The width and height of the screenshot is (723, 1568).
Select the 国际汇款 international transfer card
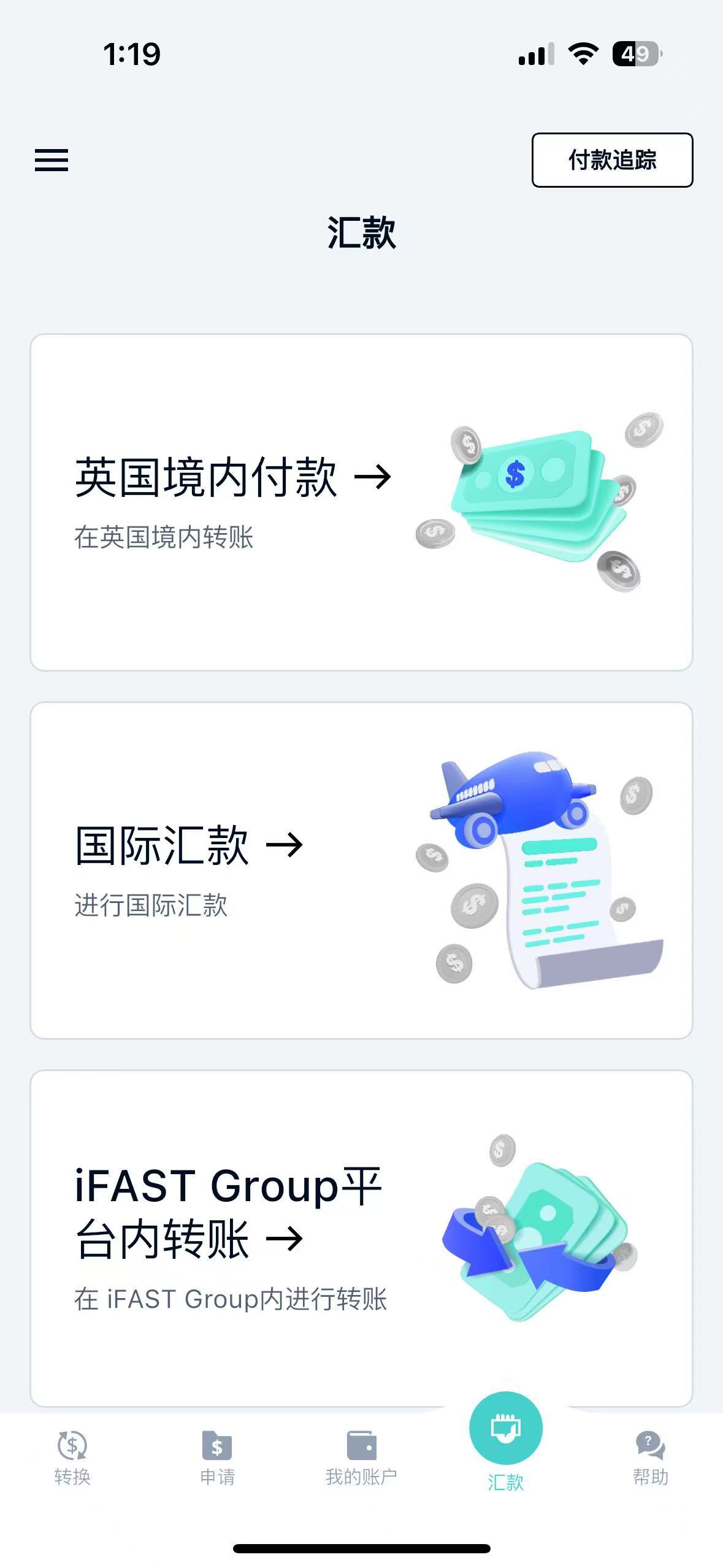pos(361,870)
